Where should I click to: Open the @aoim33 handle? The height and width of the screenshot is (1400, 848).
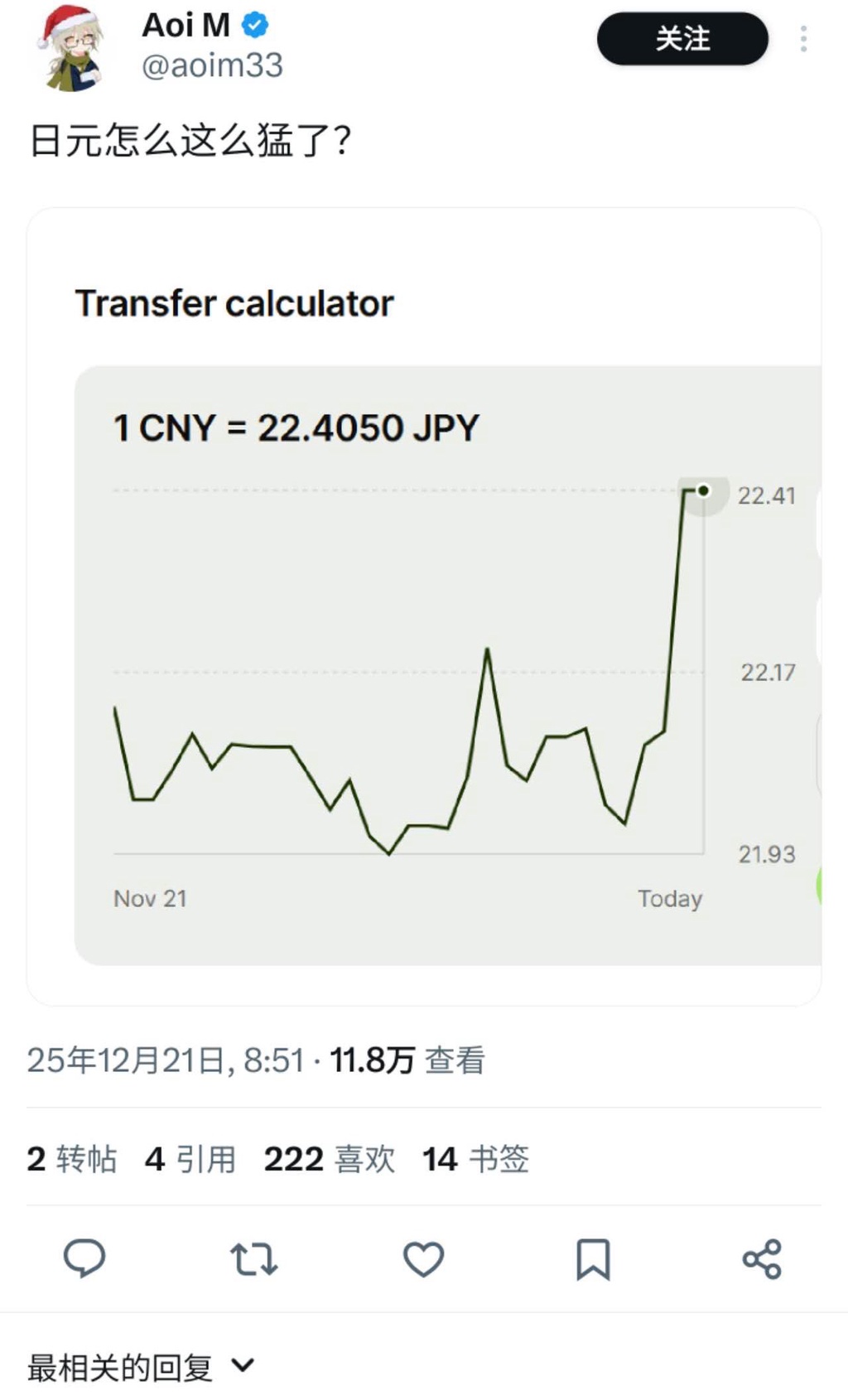(213, 65)
